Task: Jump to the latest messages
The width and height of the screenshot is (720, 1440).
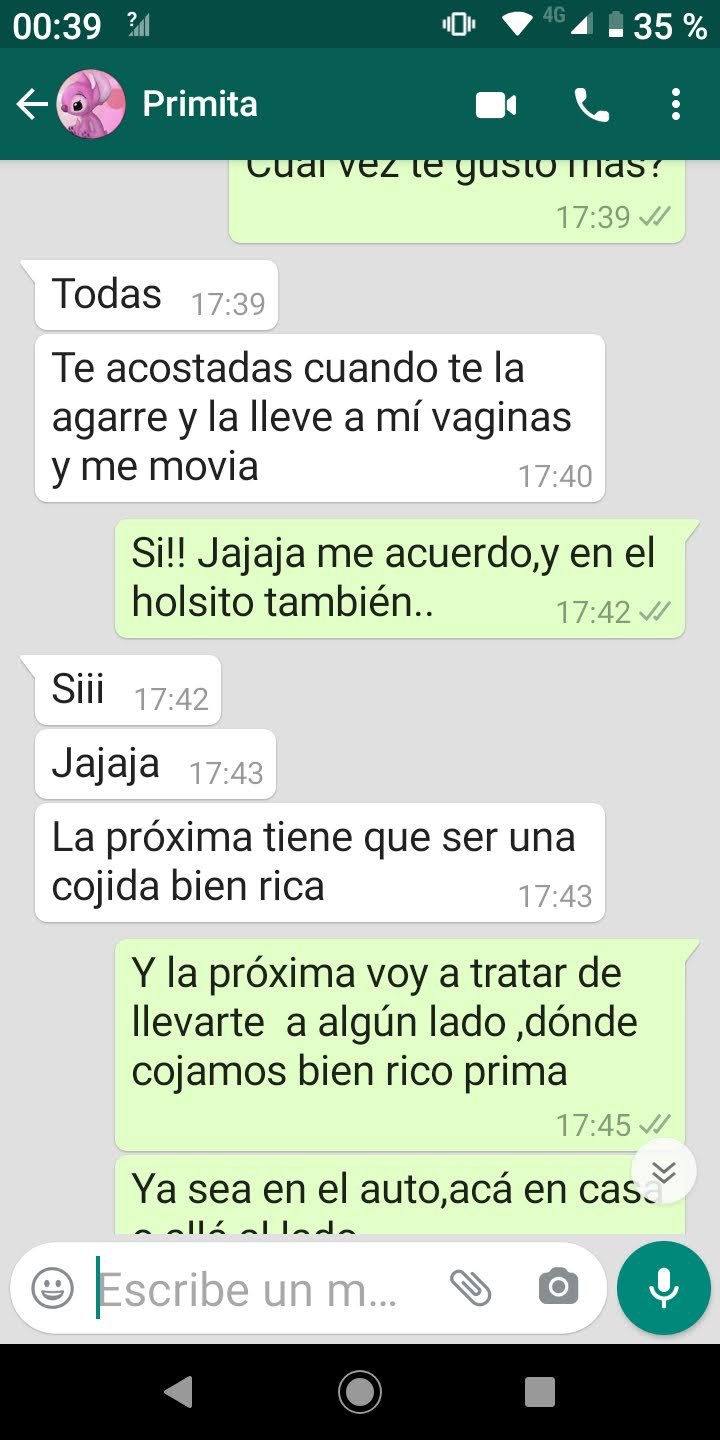Action: (664, 1171)
